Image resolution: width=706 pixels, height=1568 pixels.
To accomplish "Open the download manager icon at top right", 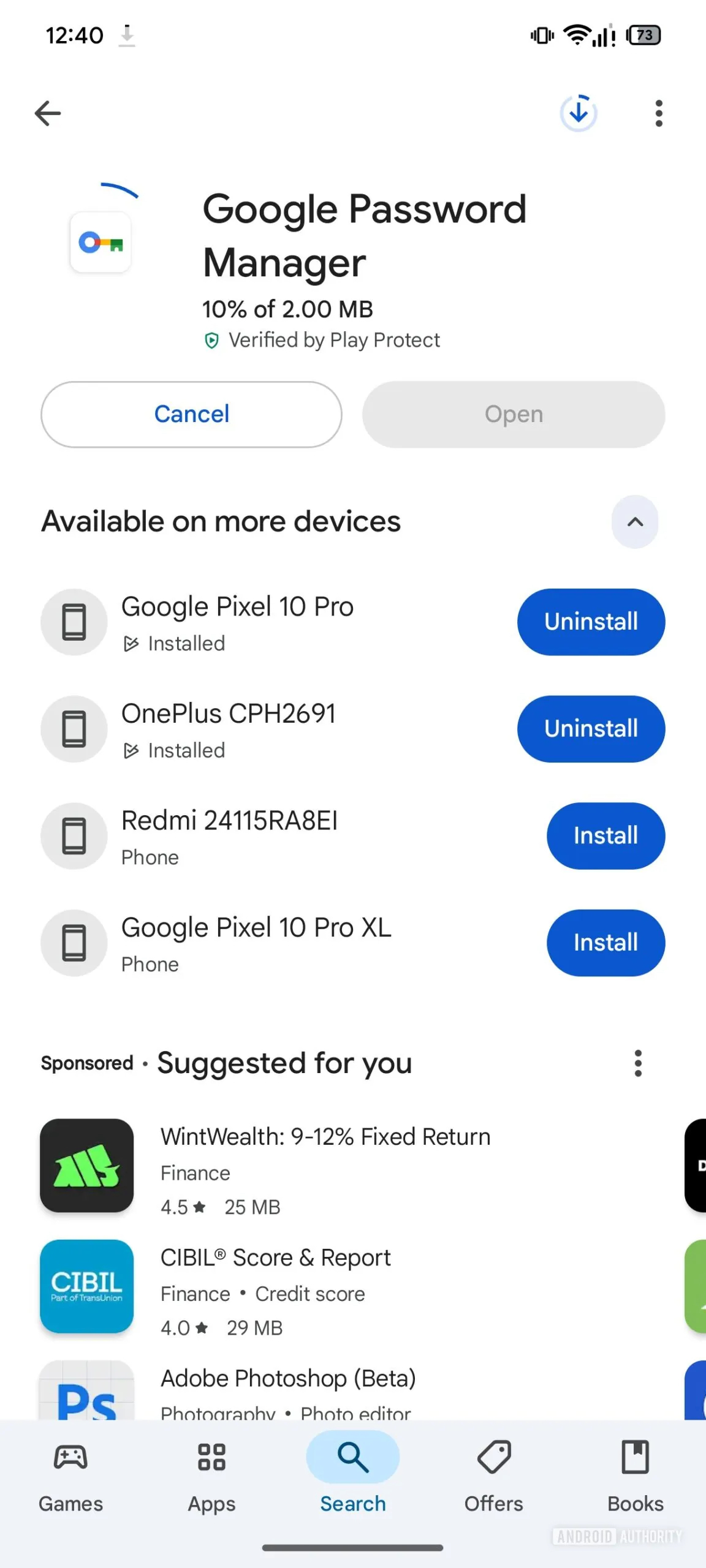I will pos(578,113).
